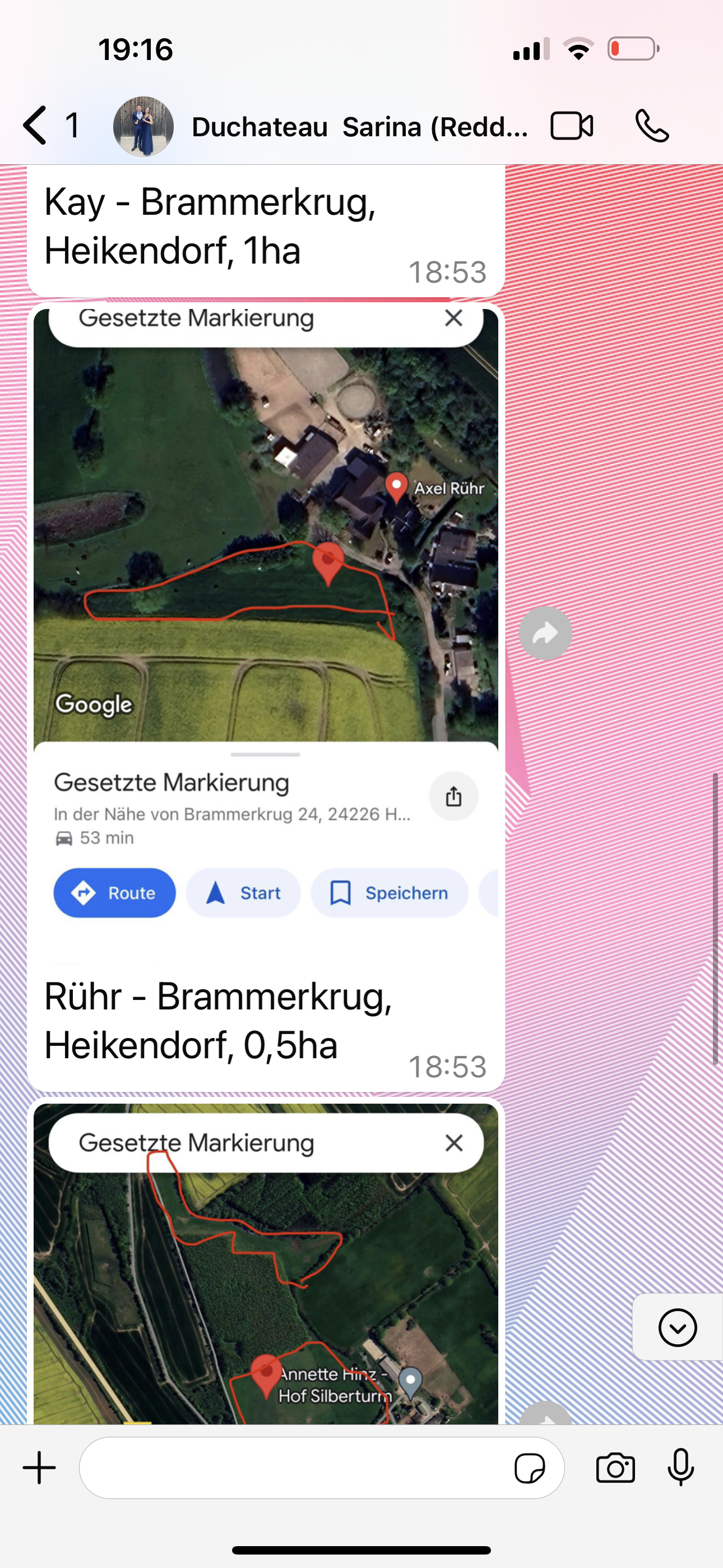This screenshot has height=1568, width=723.
Task: Open the sticker picker
Action: click(x=530, y=1468)
